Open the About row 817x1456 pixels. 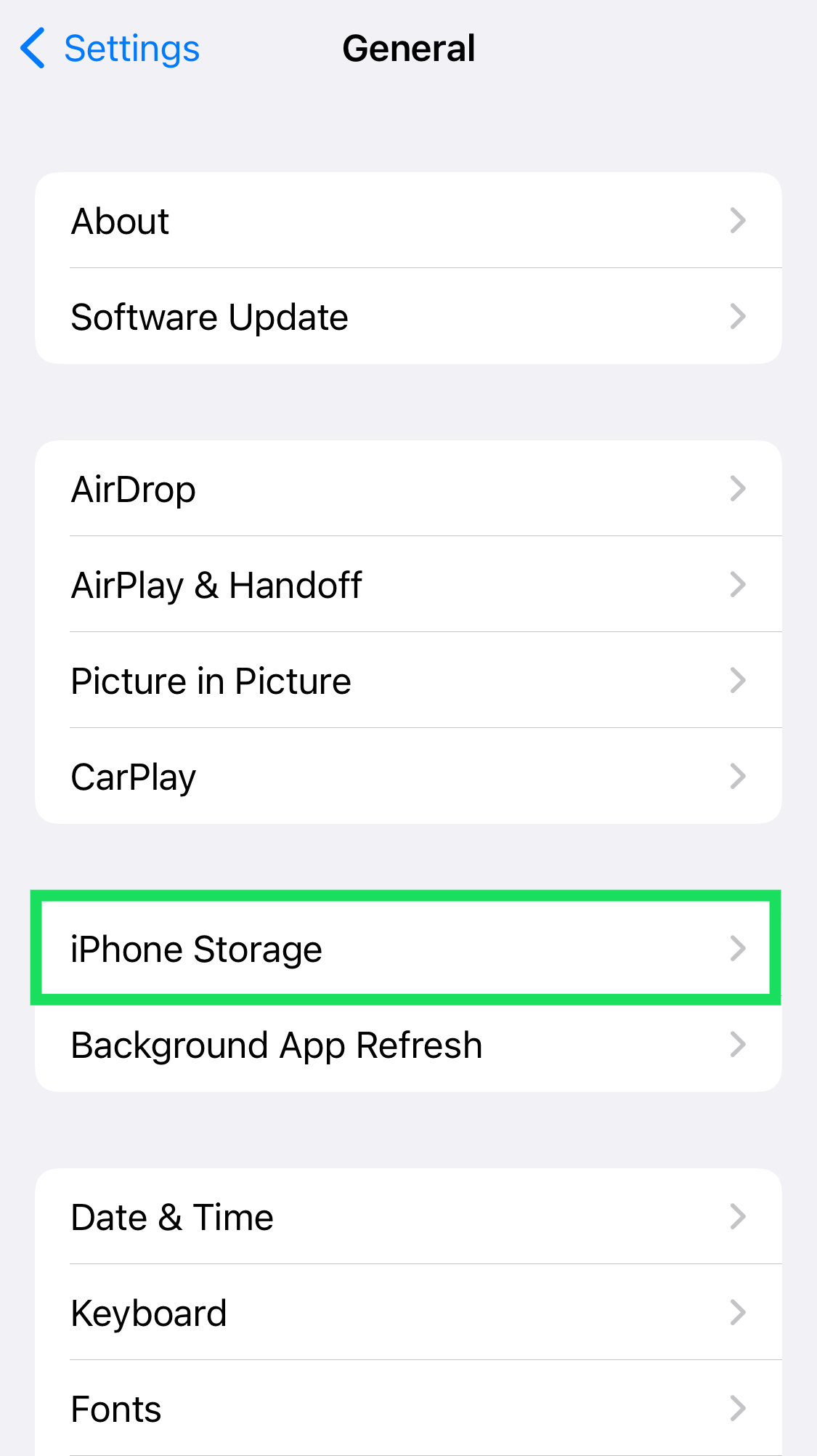pos(408,221)
